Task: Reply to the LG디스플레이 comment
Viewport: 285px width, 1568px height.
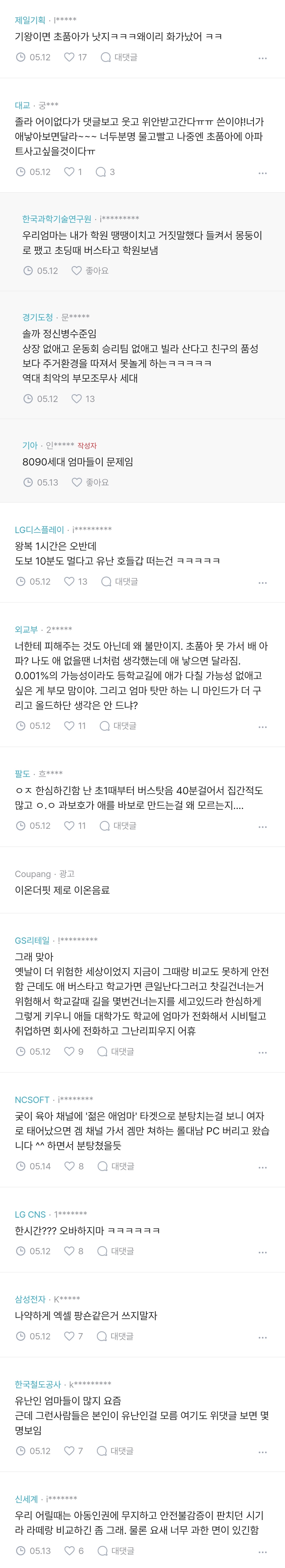Action: (x=119, y=581)
